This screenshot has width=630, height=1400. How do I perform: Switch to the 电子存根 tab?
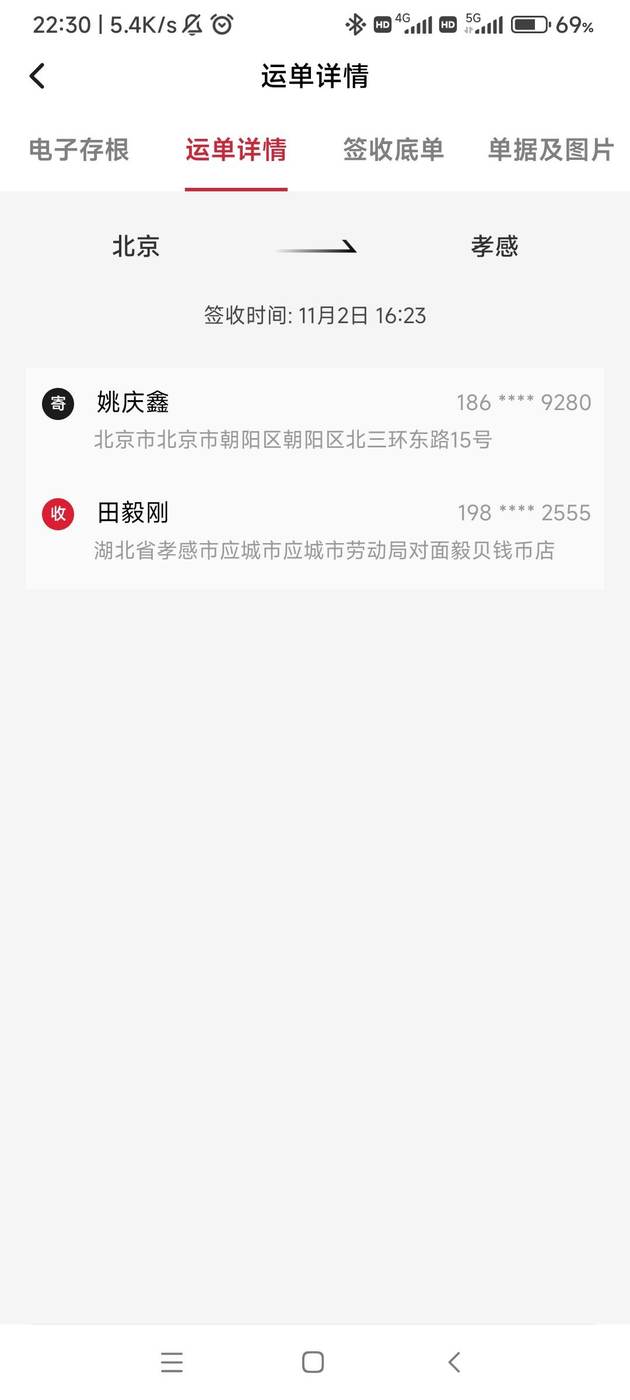click(79, 150)
